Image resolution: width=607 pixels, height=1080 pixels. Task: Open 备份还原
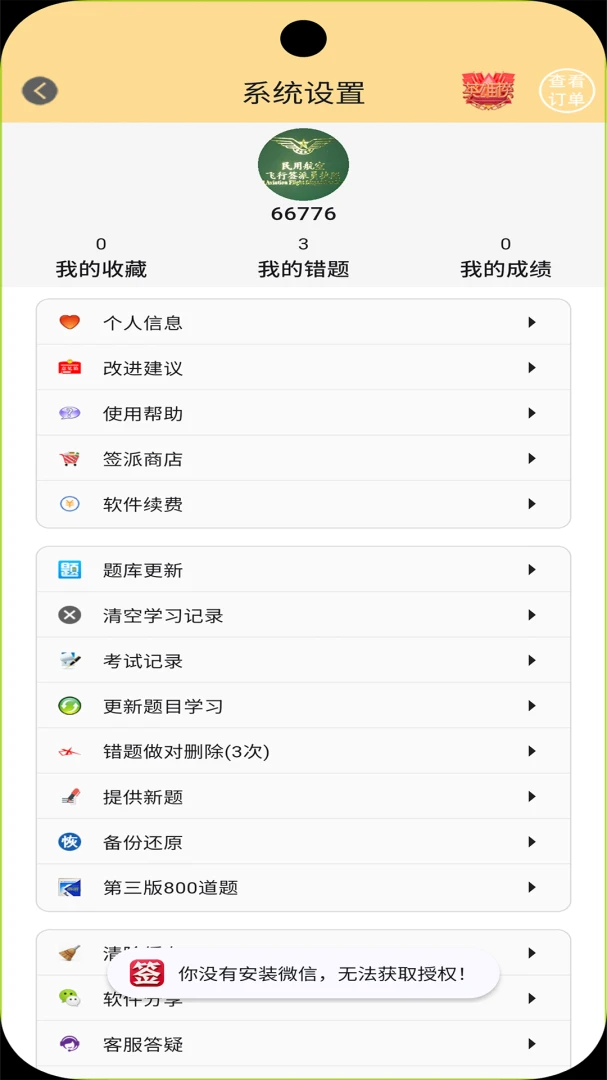[303, 842]
